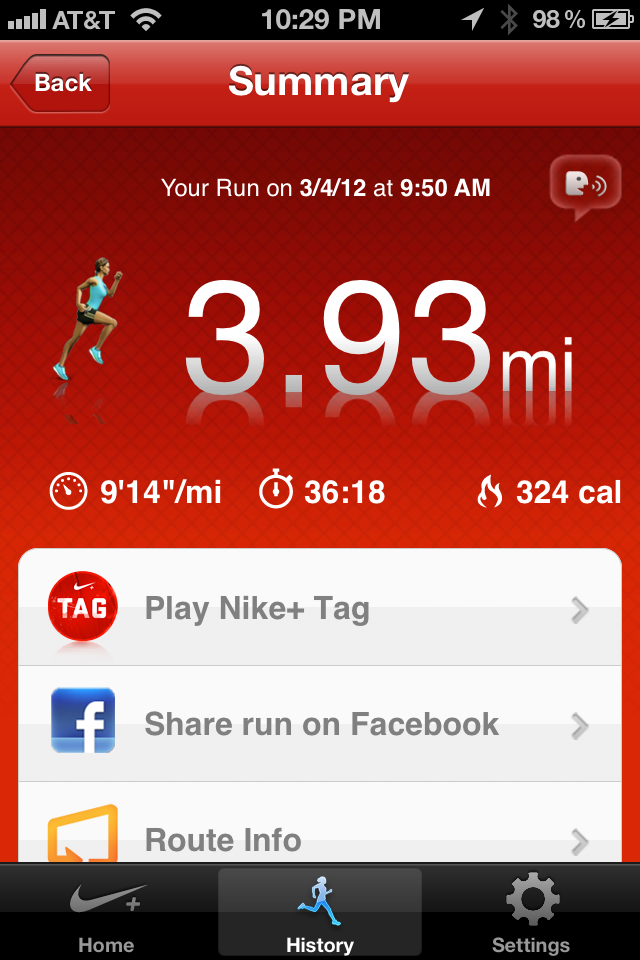Switch to the Home tab
640x960 pixels.
[x=107, y=914]
